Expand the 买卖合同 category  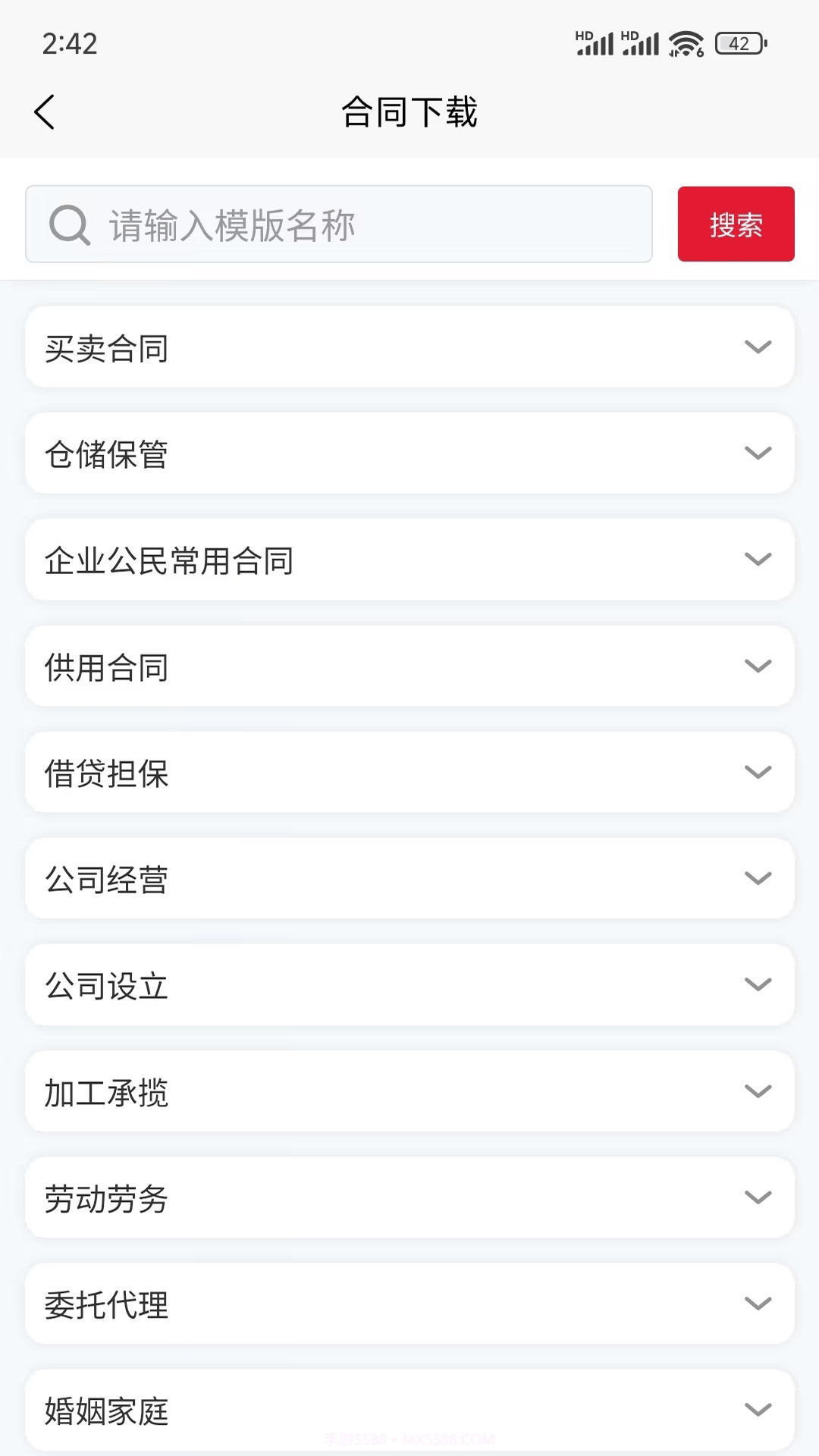click(409, 347)
